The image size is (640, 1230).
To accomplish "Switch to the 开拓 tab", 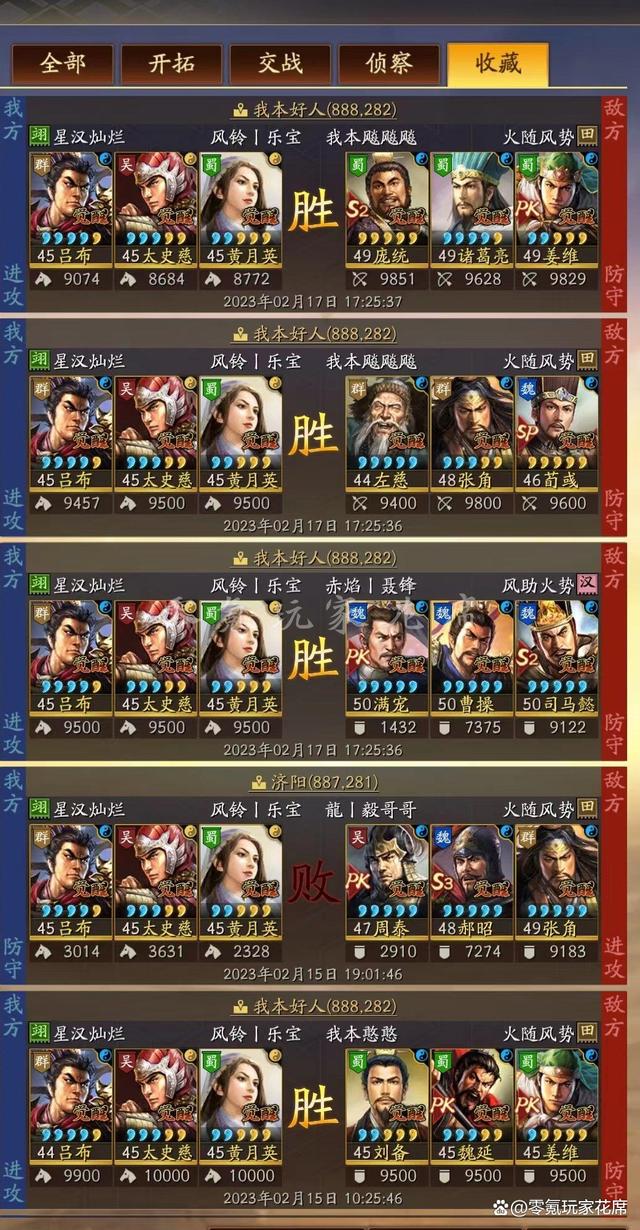I will [171, 64].
